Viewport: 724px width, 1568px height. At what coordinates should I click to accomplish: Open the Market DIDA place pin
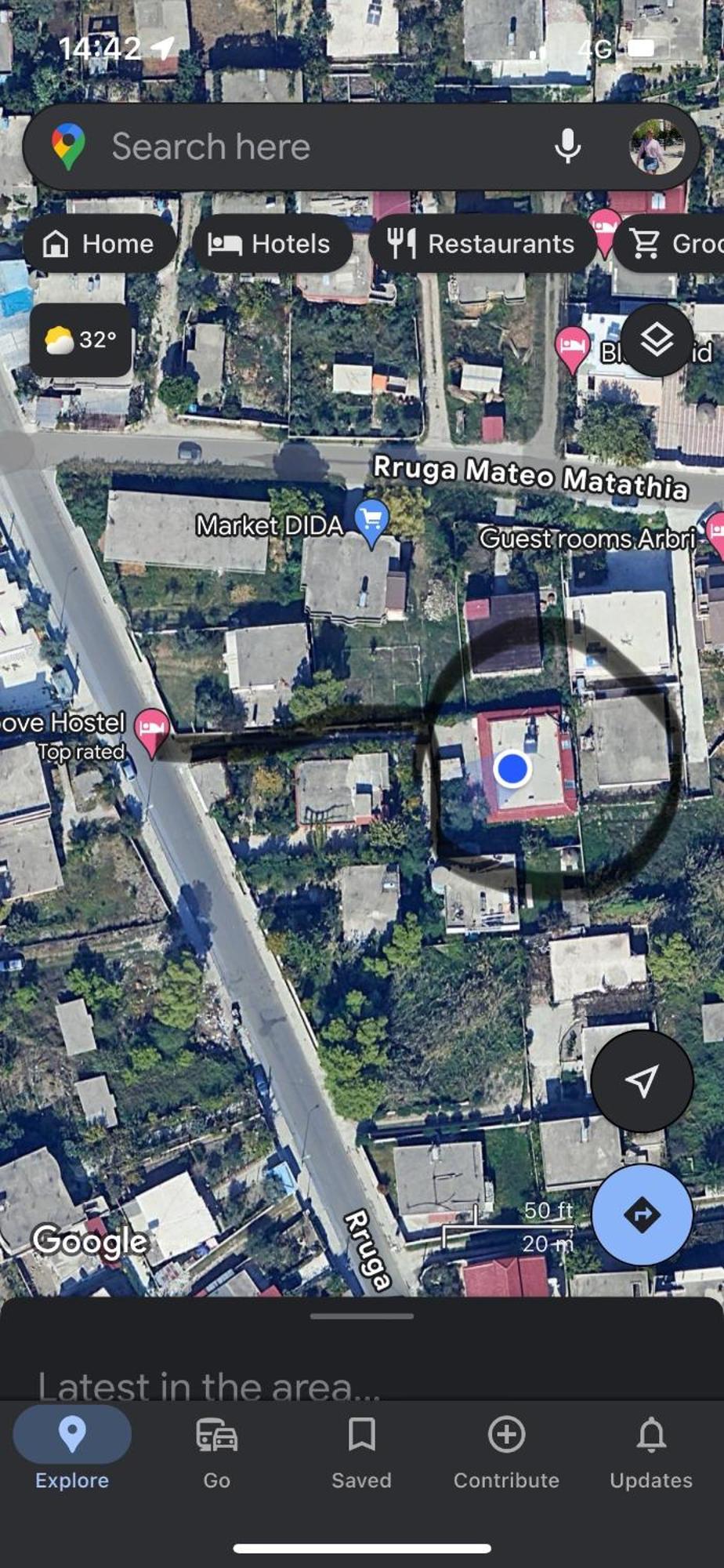[371, 521]
